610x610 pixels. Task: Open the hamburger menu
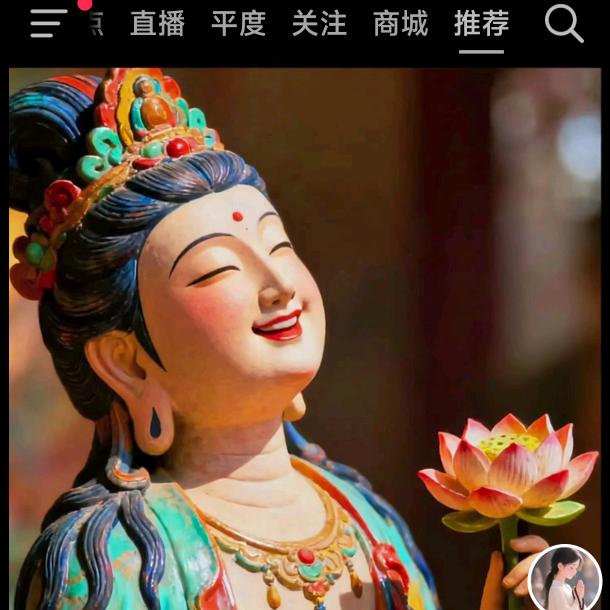[x=49, y=23]
